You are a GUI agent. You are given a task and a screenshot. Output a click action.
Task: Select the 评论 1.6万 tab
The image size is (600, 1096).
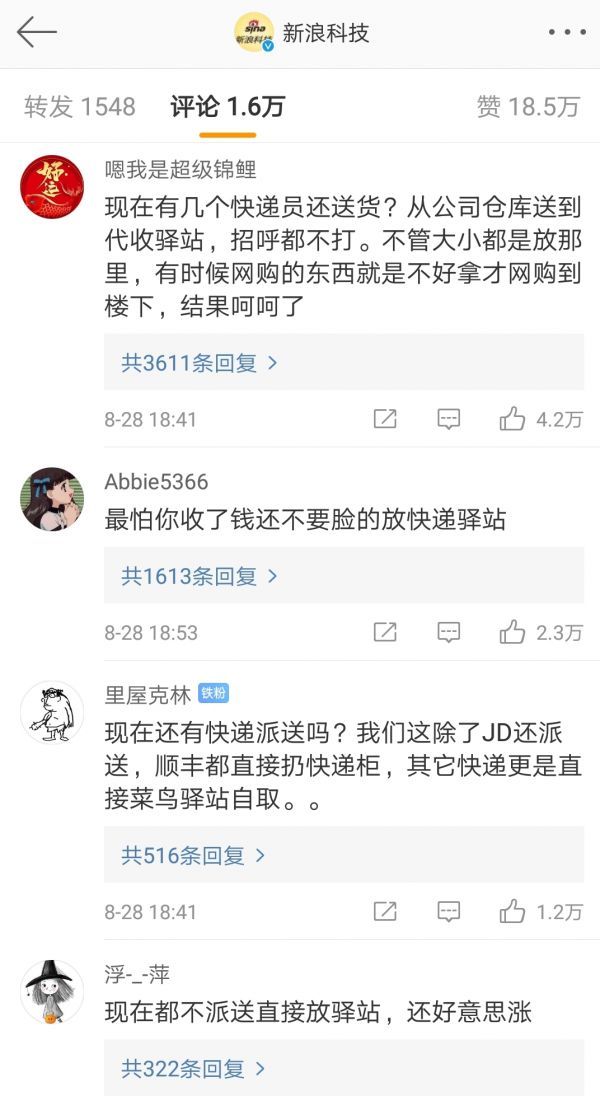227,107
